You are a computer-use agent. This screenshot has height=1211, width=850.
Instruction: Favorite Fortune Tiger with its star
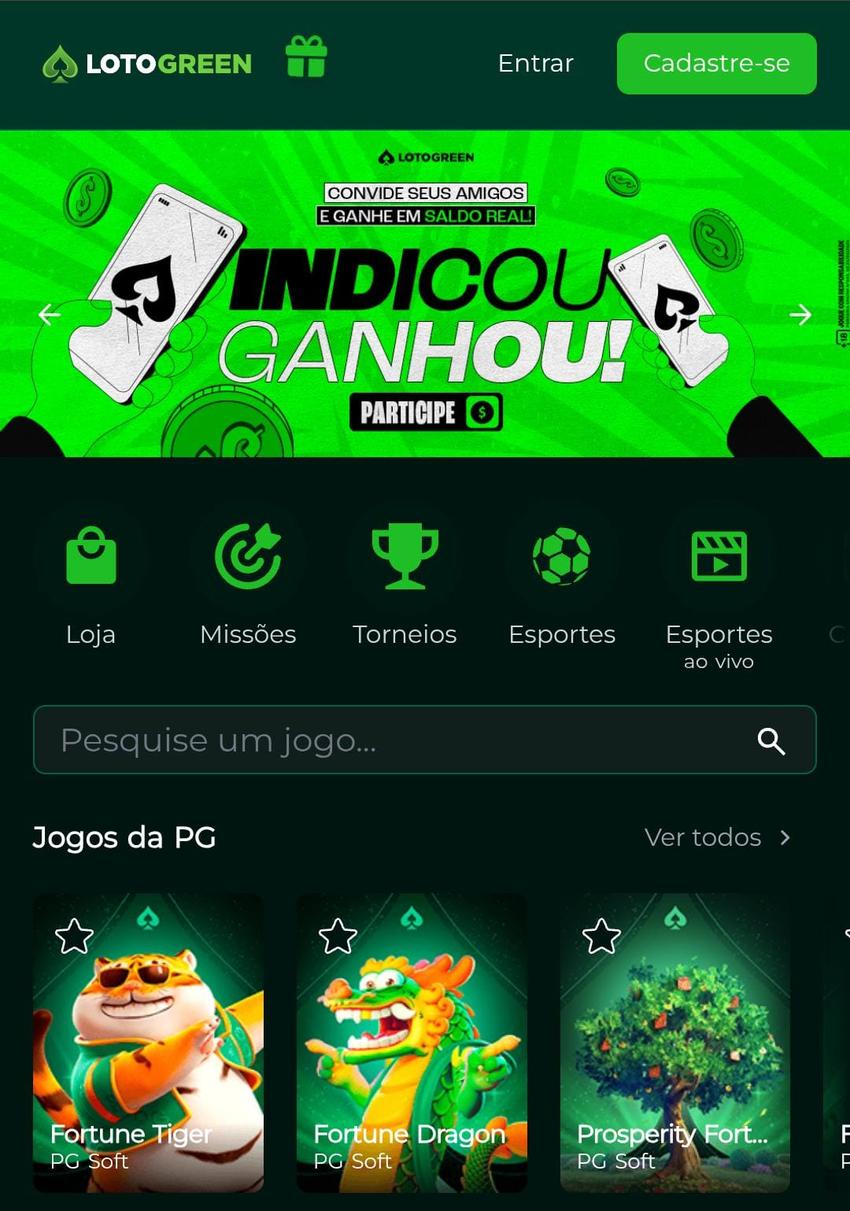[x=75, y=938]
